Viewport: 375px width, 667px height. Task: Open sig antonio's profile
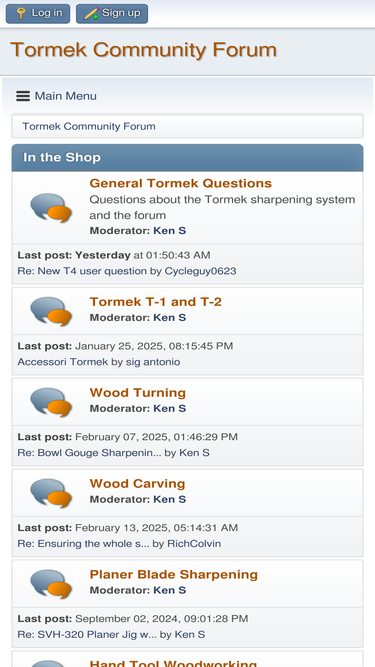pos(153,362)
